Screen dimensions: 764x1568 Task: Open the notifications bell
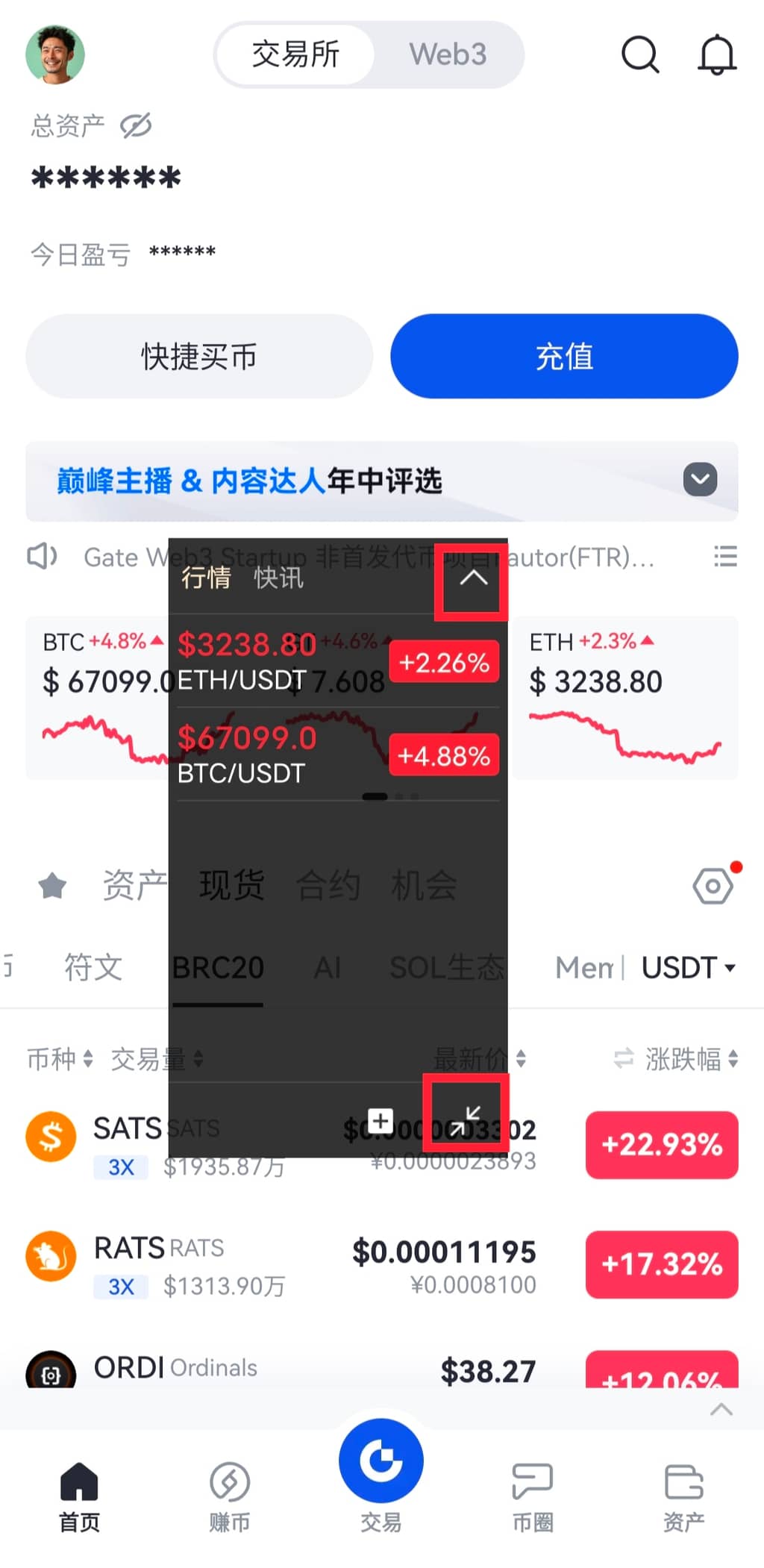(x=716, y=54)
